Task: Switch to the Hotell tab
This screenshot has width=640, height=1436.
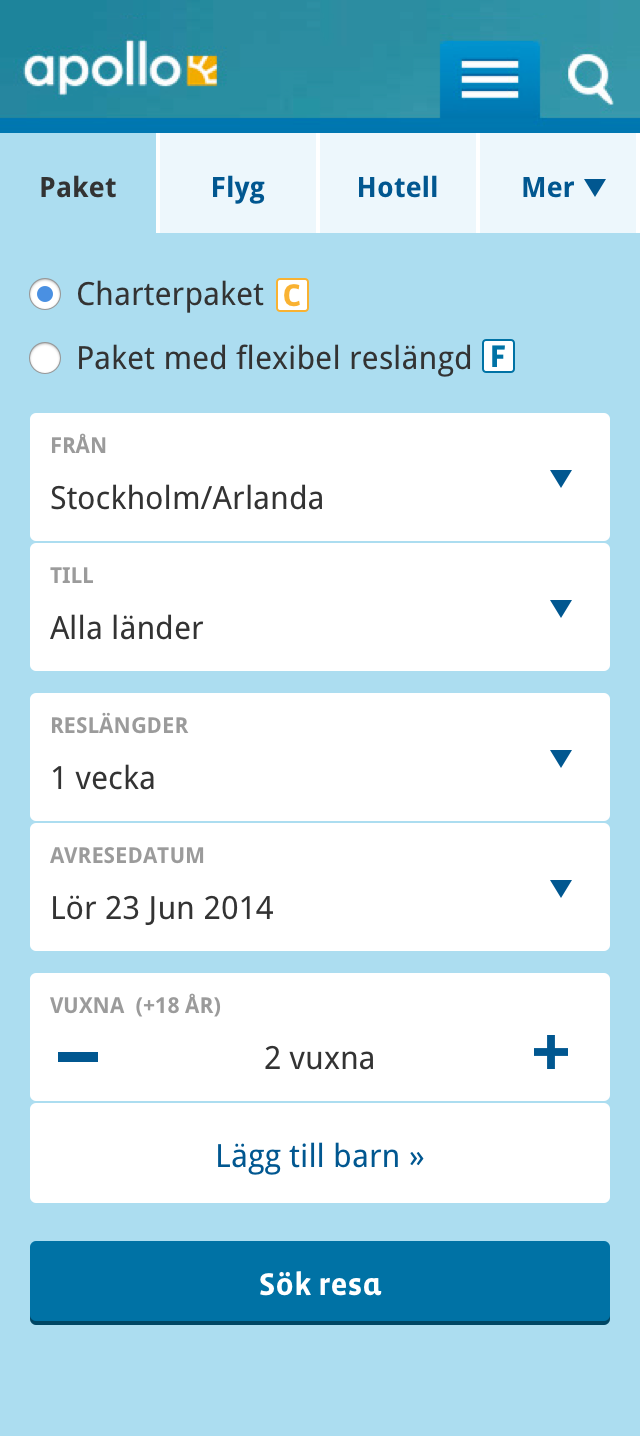Action: [x=398, y=187]
